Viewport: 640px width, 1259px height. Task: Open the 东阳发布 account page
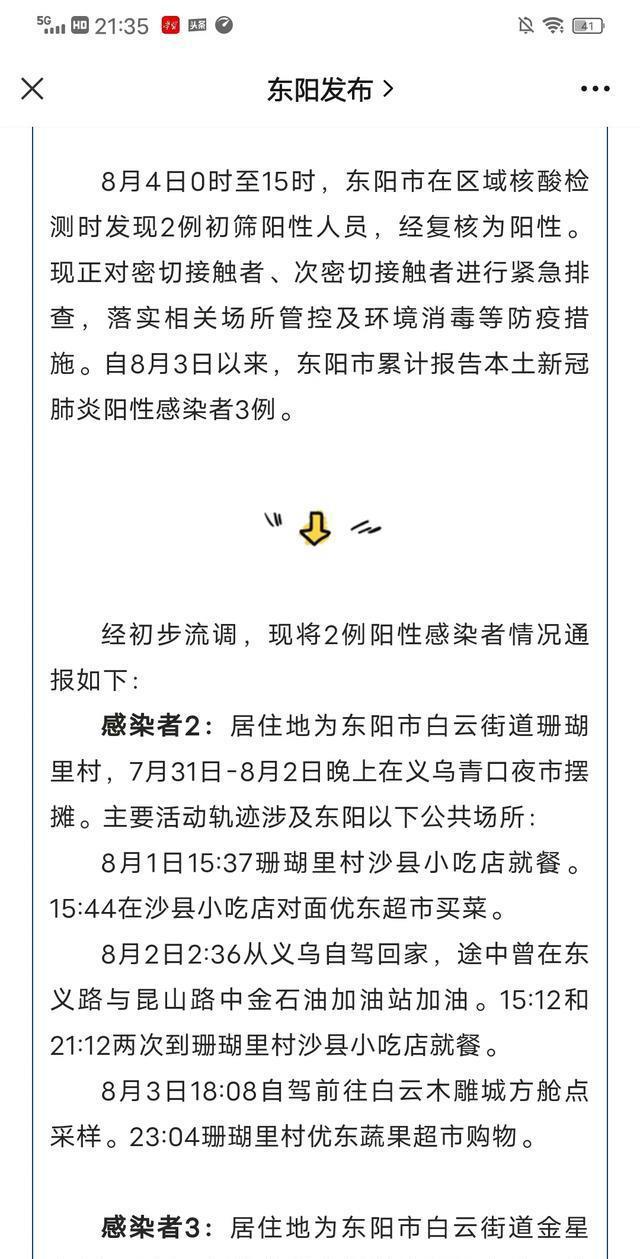pos(330,89)
